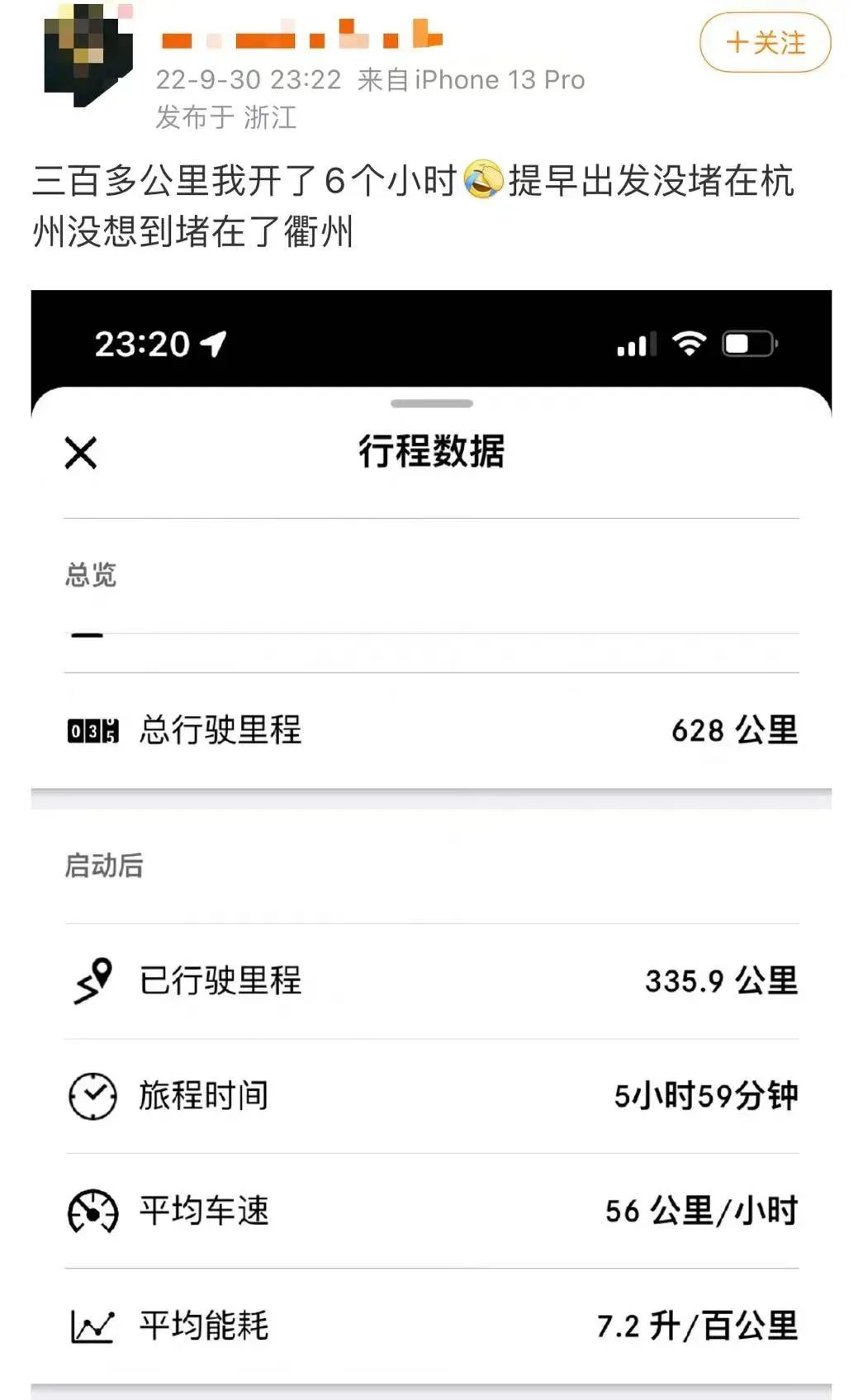863x1400 pixels.
Task: Open the poster's profile avatar
Action: point(88,55)
